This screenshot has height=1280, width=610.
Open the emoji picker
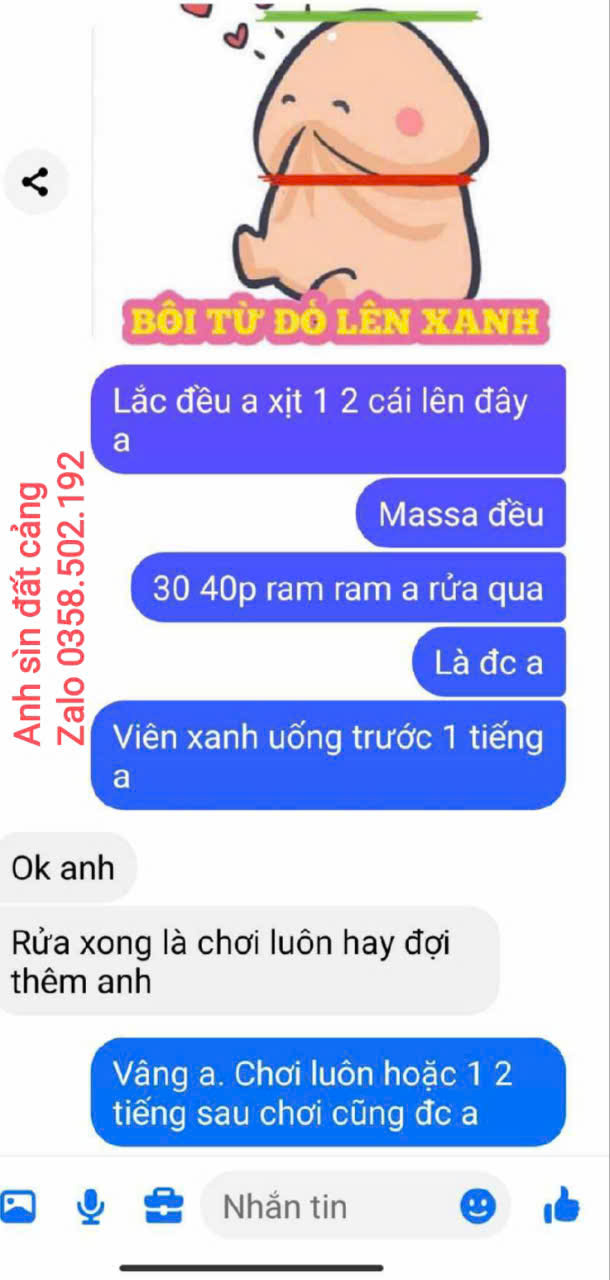(x=477, y=1207)
